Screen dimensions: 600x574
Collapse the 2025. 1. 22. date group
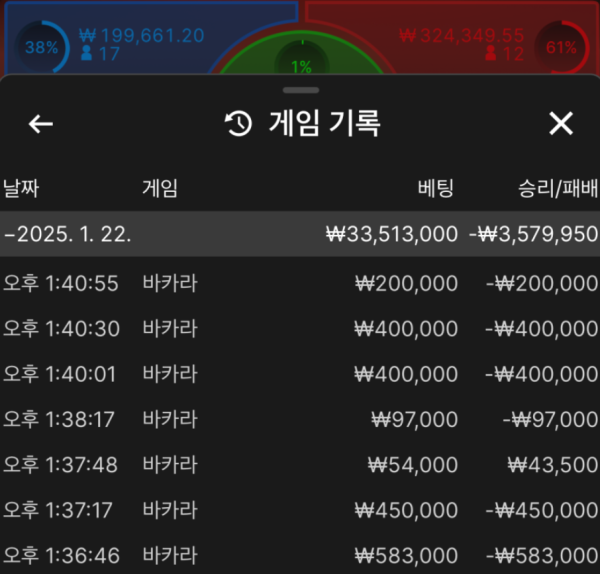click(x=70, y=235)
